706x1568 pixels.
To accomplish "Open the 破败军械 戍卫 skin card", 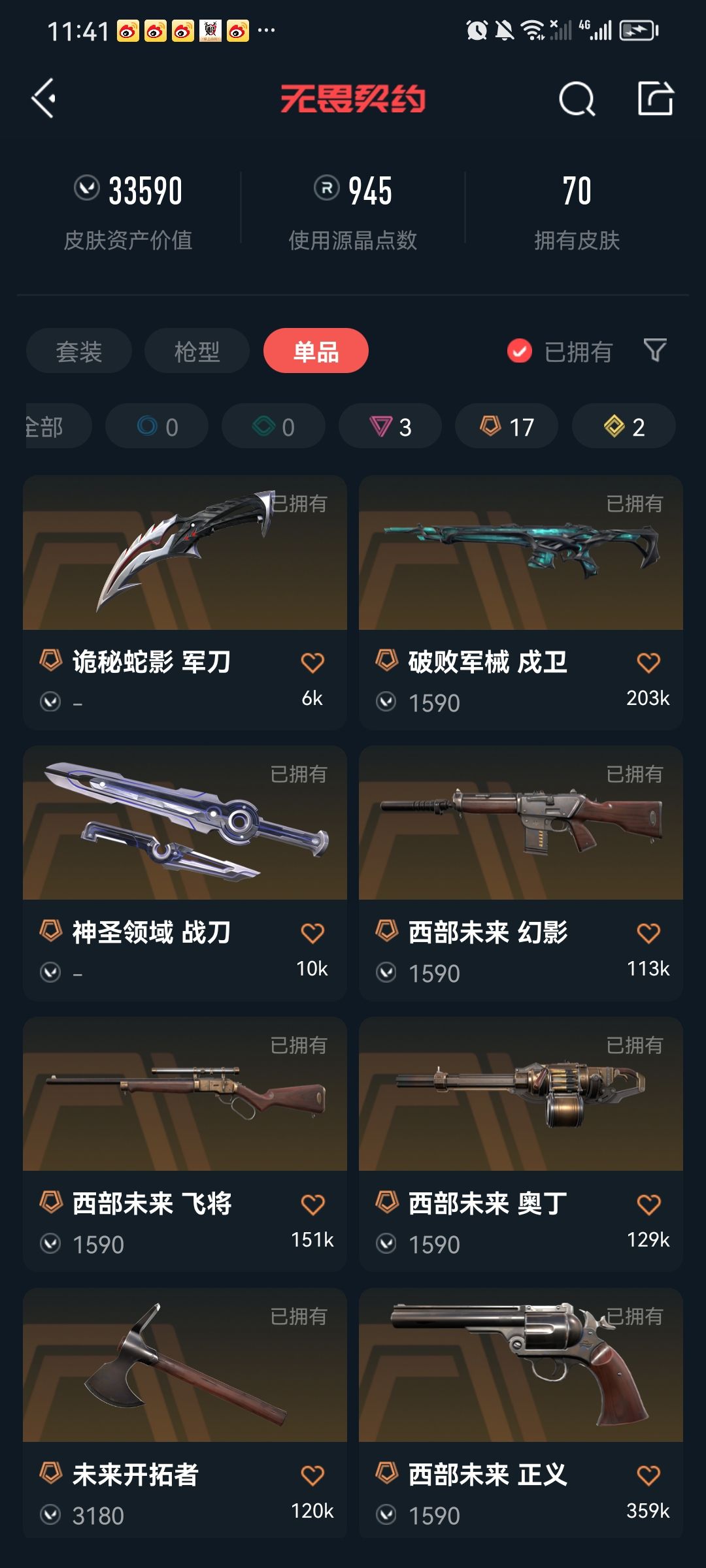I will tap(521, 602).
